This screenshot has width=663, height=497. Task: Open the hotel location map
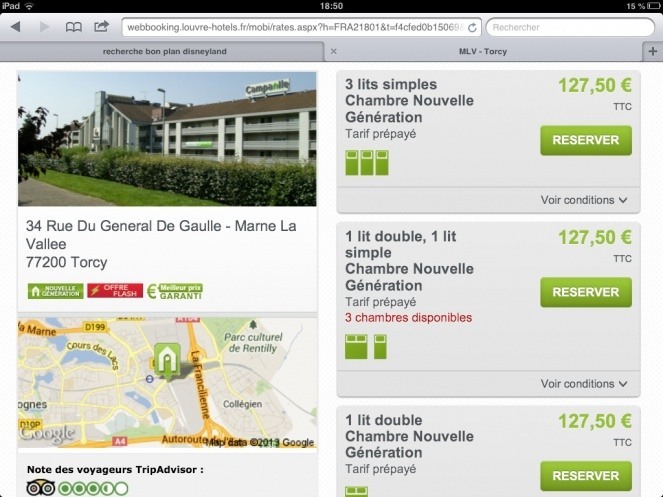pyautogui.click(x=167, y=382)
